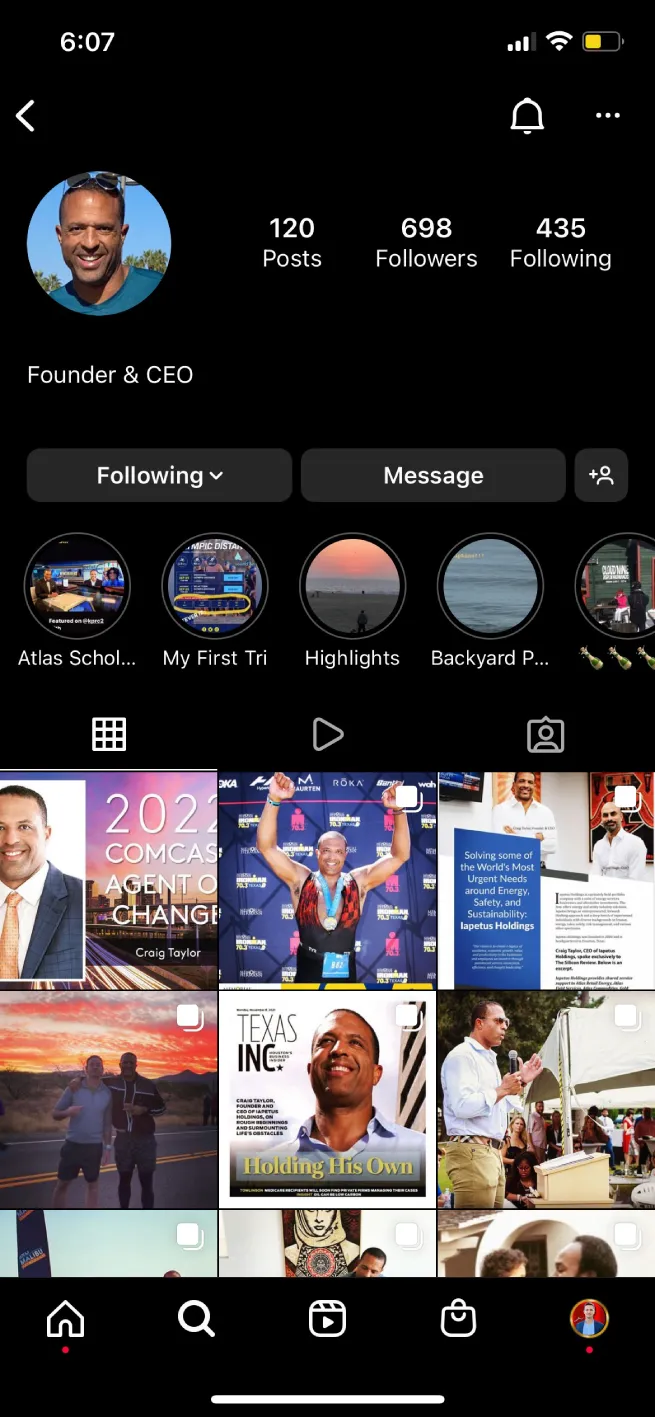Open the Search and explore tab
The image size is (655, 1417).
coord(196,1320)
